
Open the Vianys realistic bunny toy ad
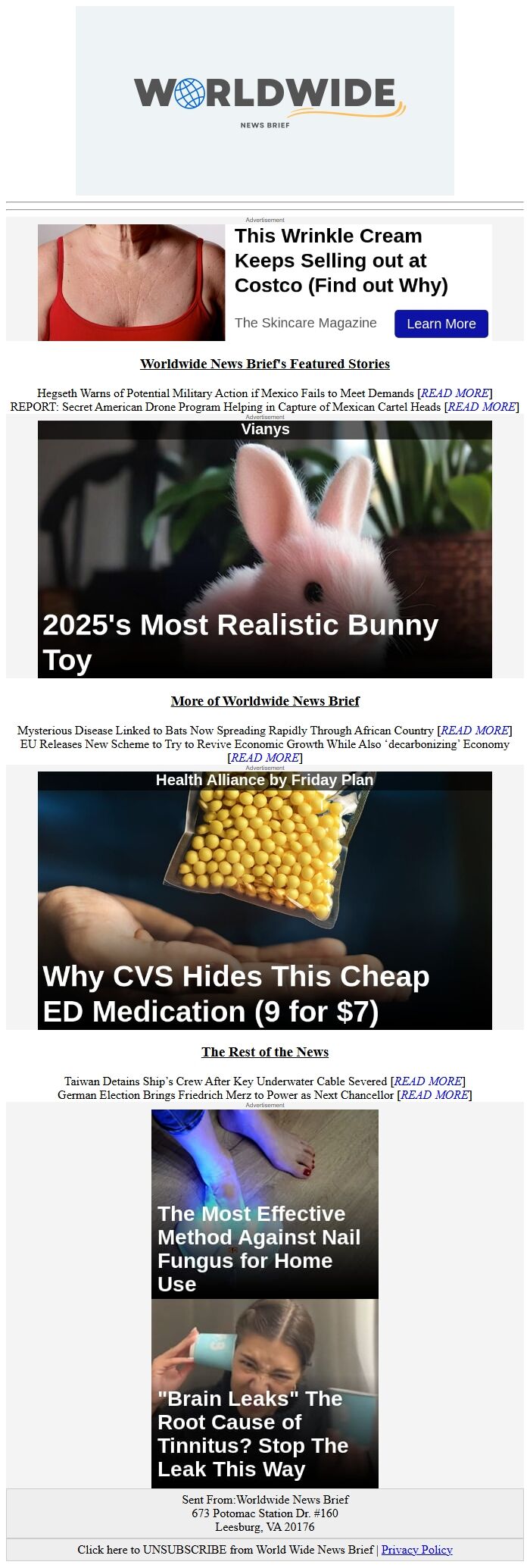[265, 549]
